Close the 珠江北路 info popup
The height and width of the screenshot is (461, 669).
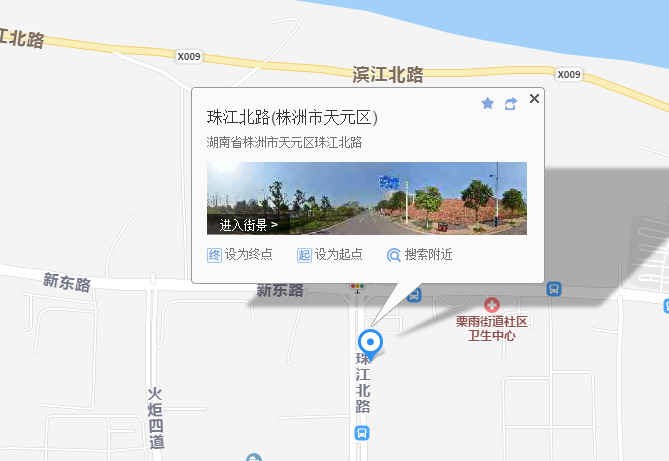click(534, 98)
